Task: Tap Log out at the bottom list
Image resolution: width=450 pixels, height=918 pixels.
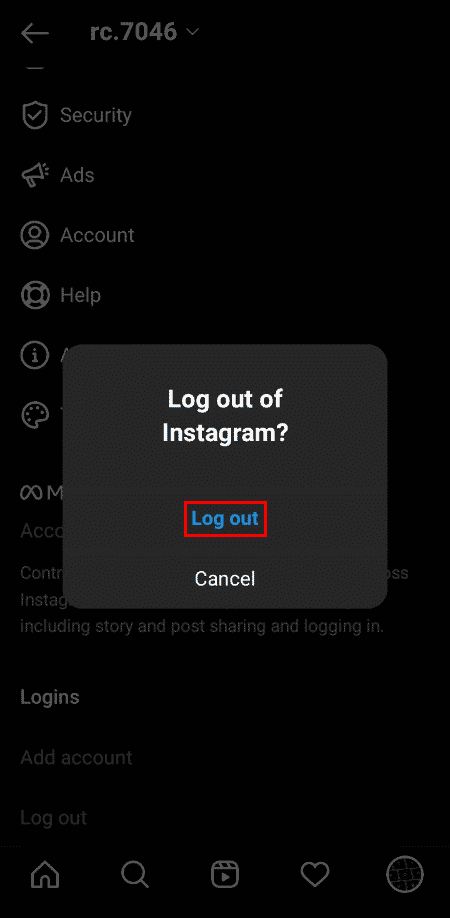Action: point(54,817)
